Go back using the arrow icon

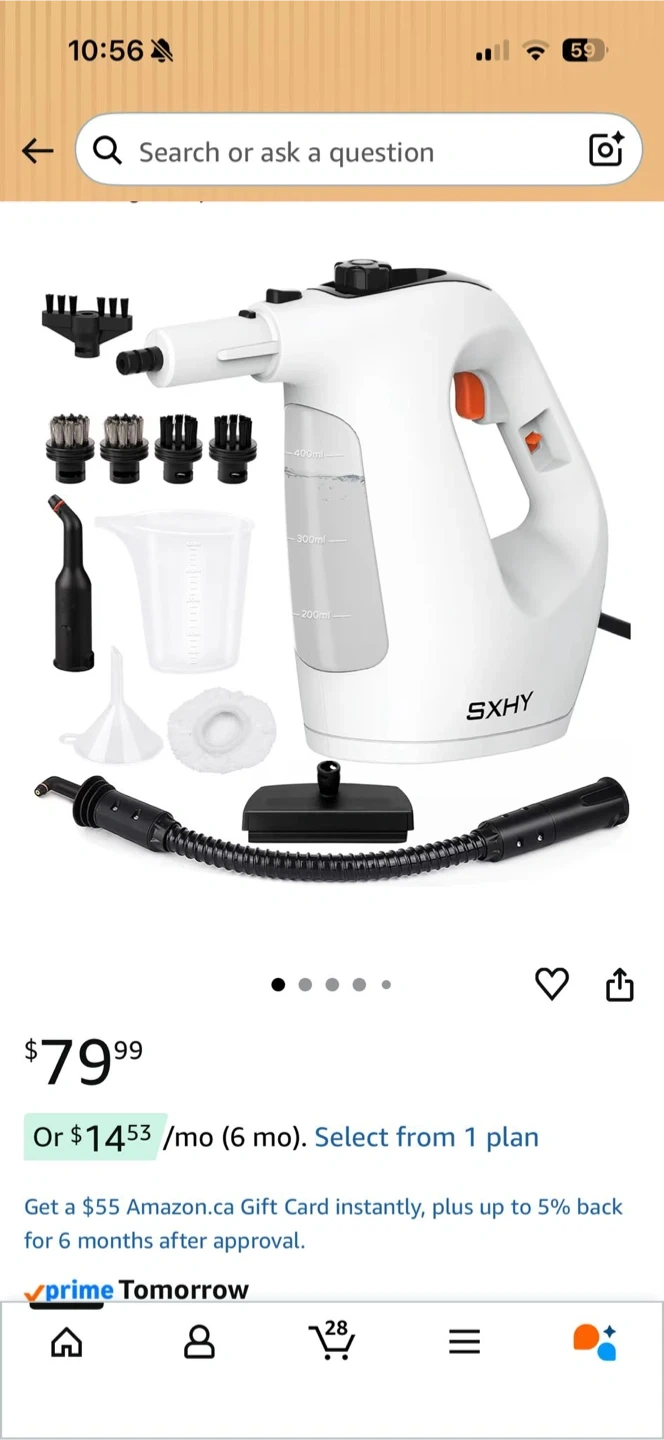[x=38, y=151]
